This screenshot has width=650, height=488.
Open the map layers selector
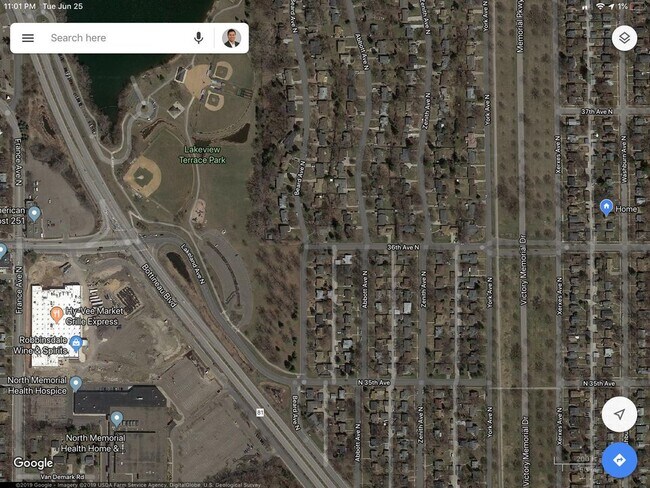click(x=624, y=38)
